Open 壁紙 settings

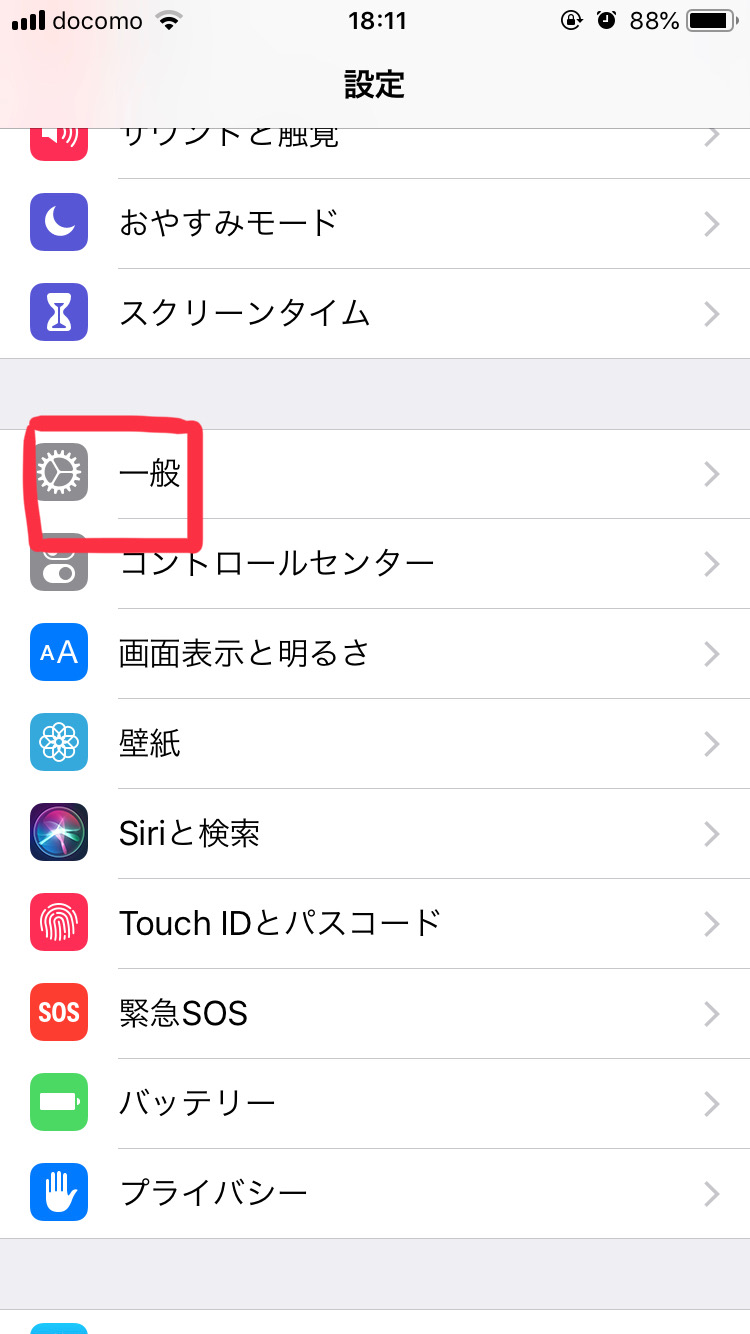[375, 744]
